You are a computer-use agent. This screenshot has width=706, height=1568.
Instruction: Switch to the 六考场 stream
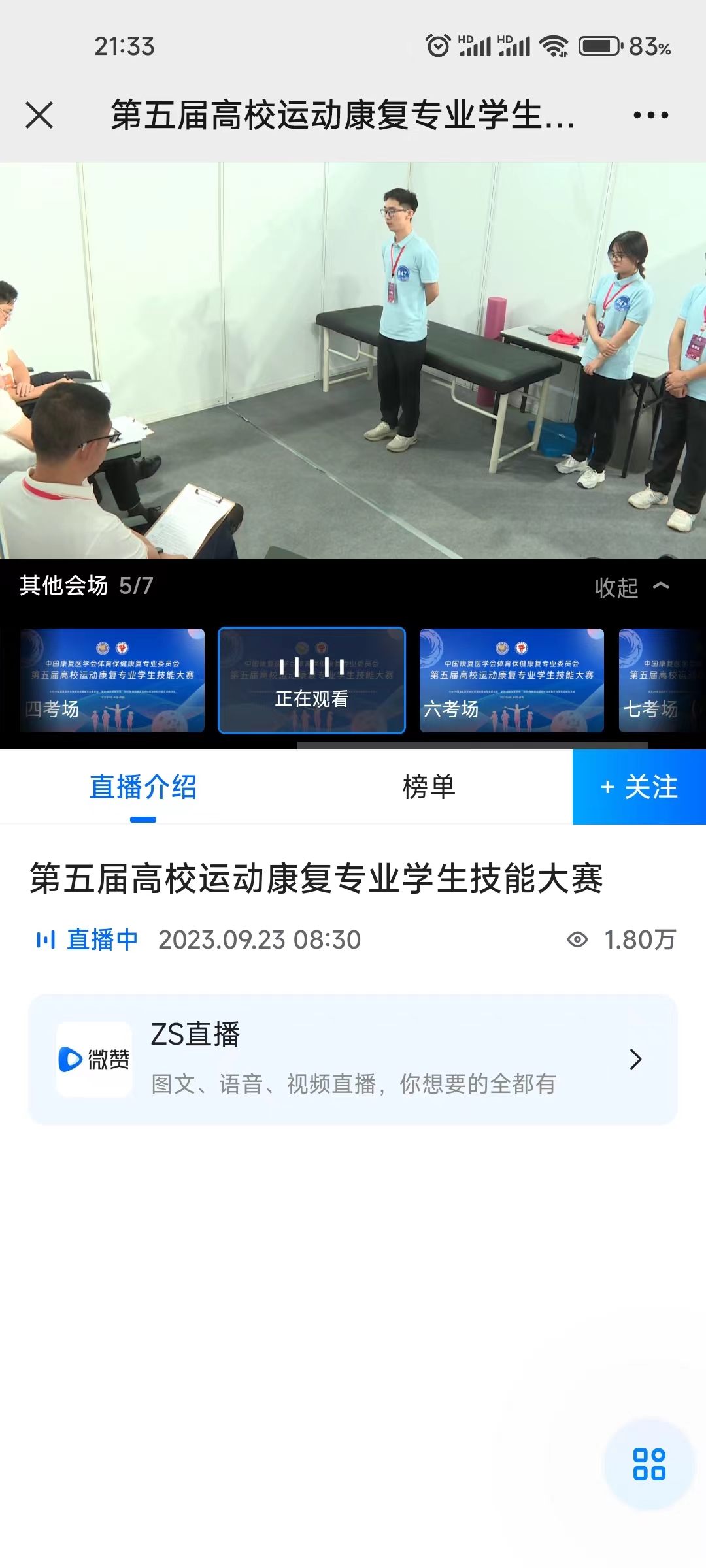pos(511,680)
